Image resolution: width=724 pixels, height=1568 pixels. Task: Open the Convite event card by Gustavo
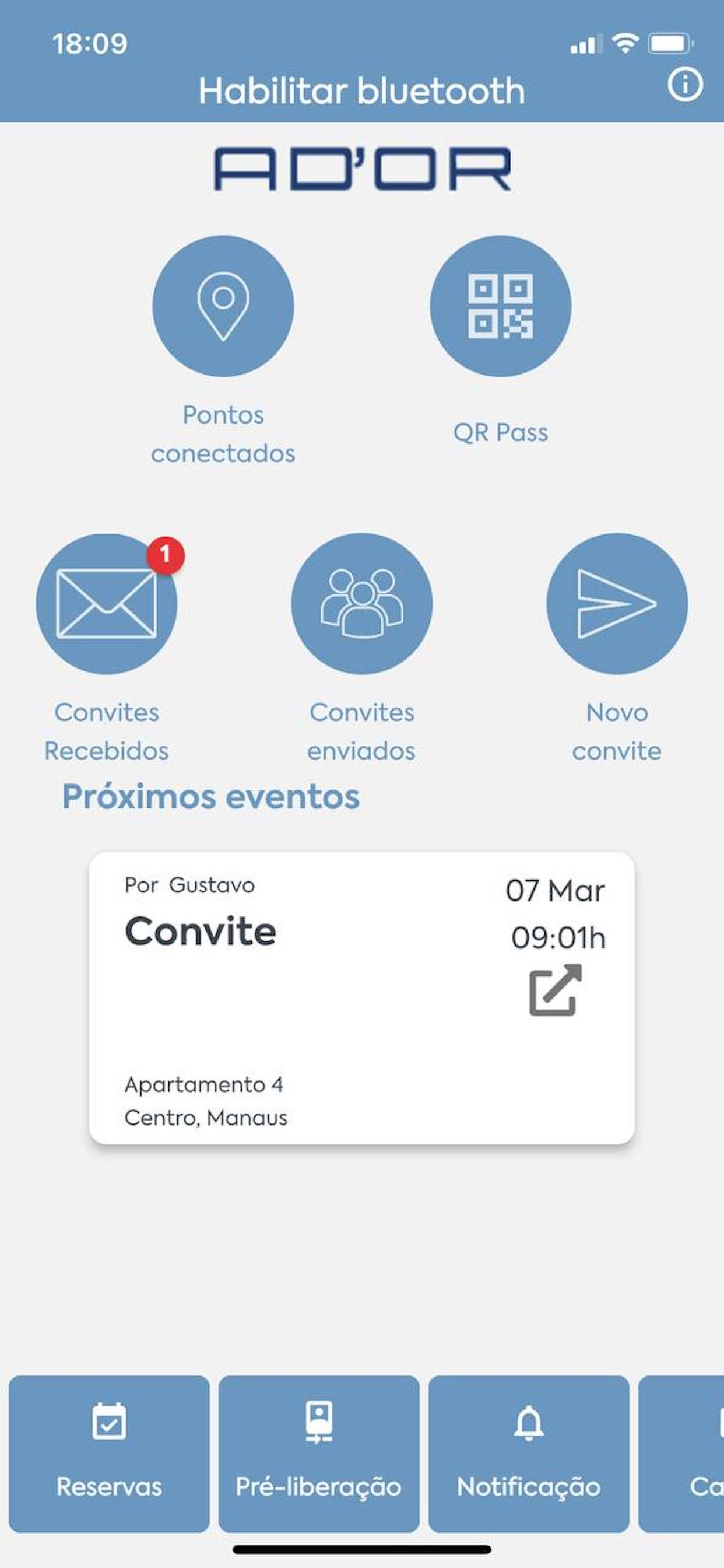click(x=362, y=998)
